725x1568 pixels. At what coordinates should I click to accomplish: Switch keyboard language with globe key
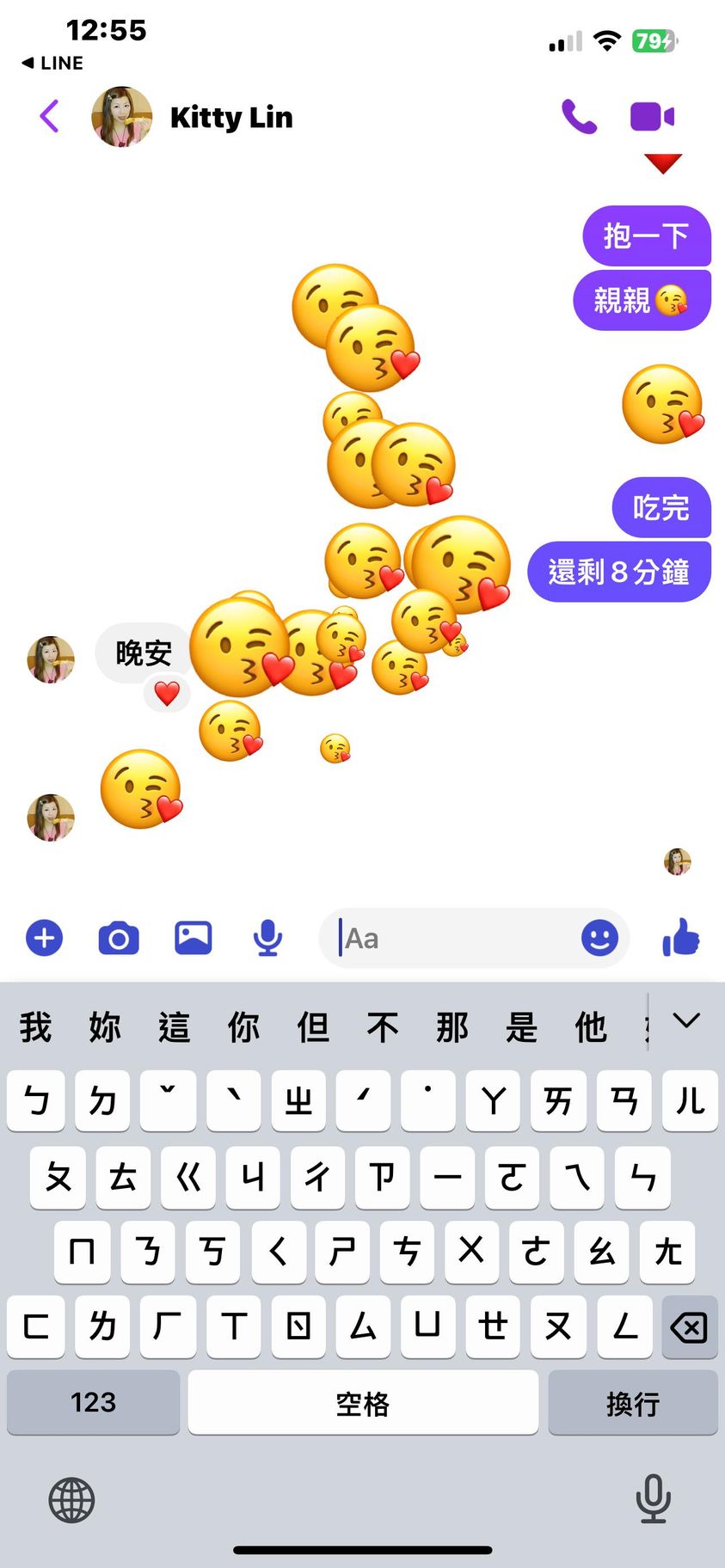71,1500
